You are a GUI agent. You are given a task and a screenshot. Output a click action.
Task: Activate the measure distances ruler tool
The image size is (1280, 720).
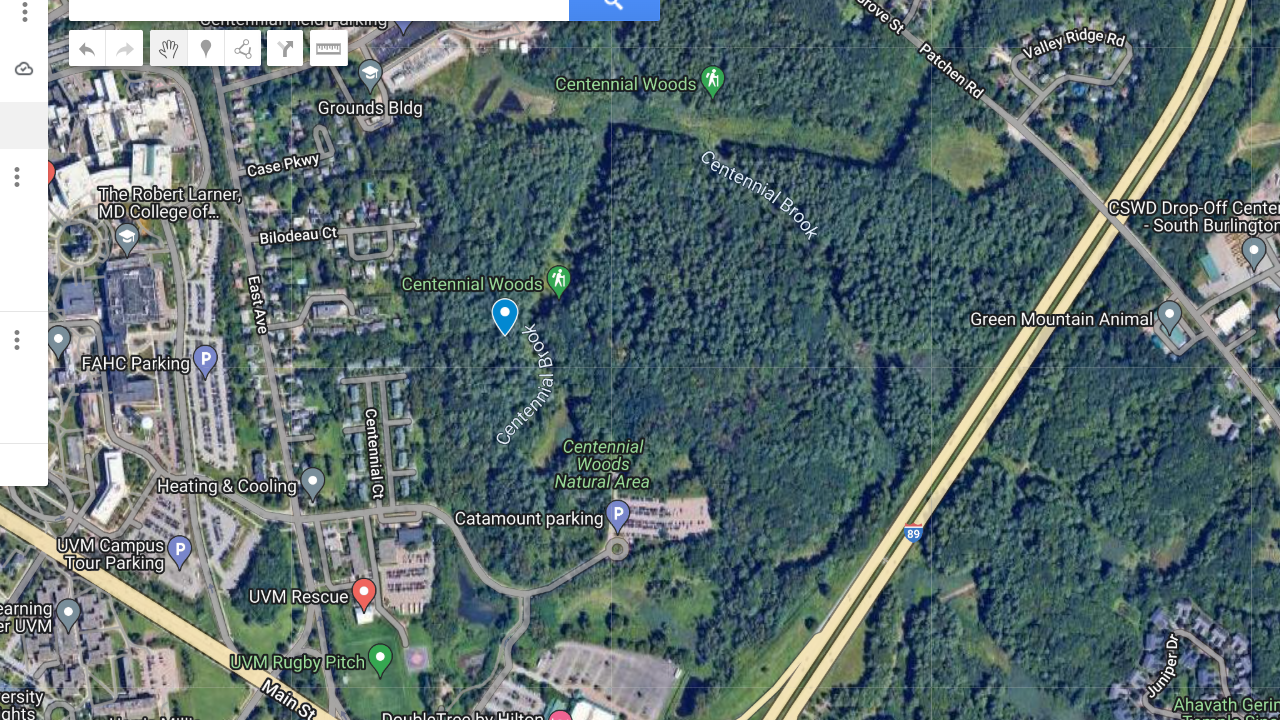[x=328, y=48]
